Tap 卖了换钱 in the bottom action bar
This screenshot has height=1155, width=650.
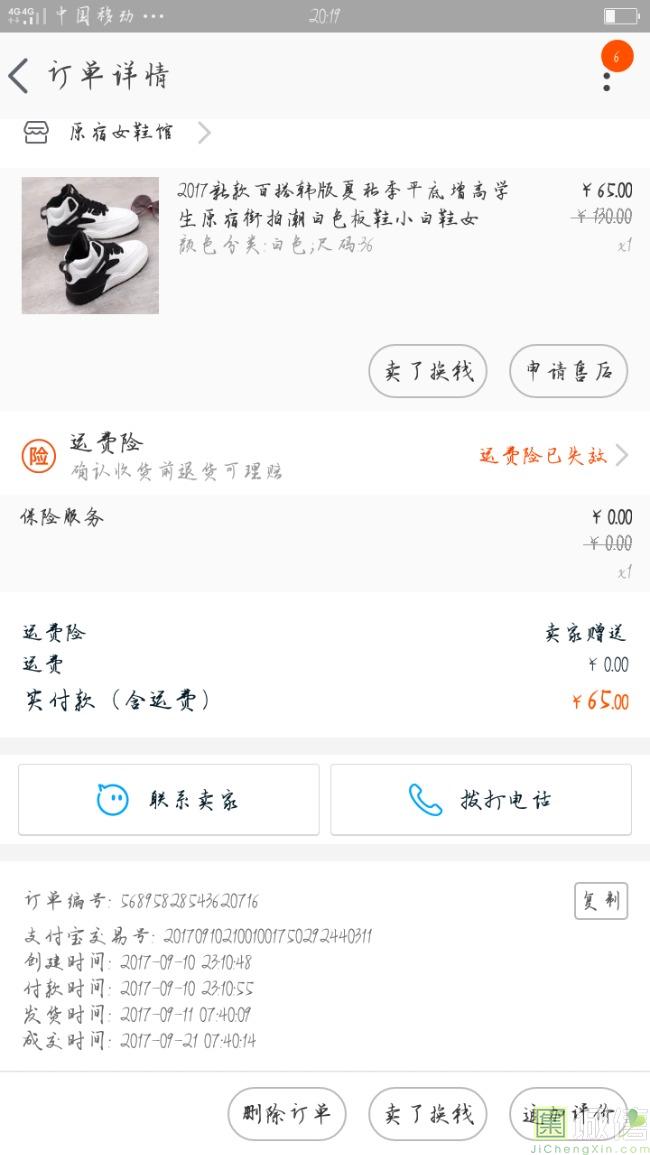tap(428, 1113)
